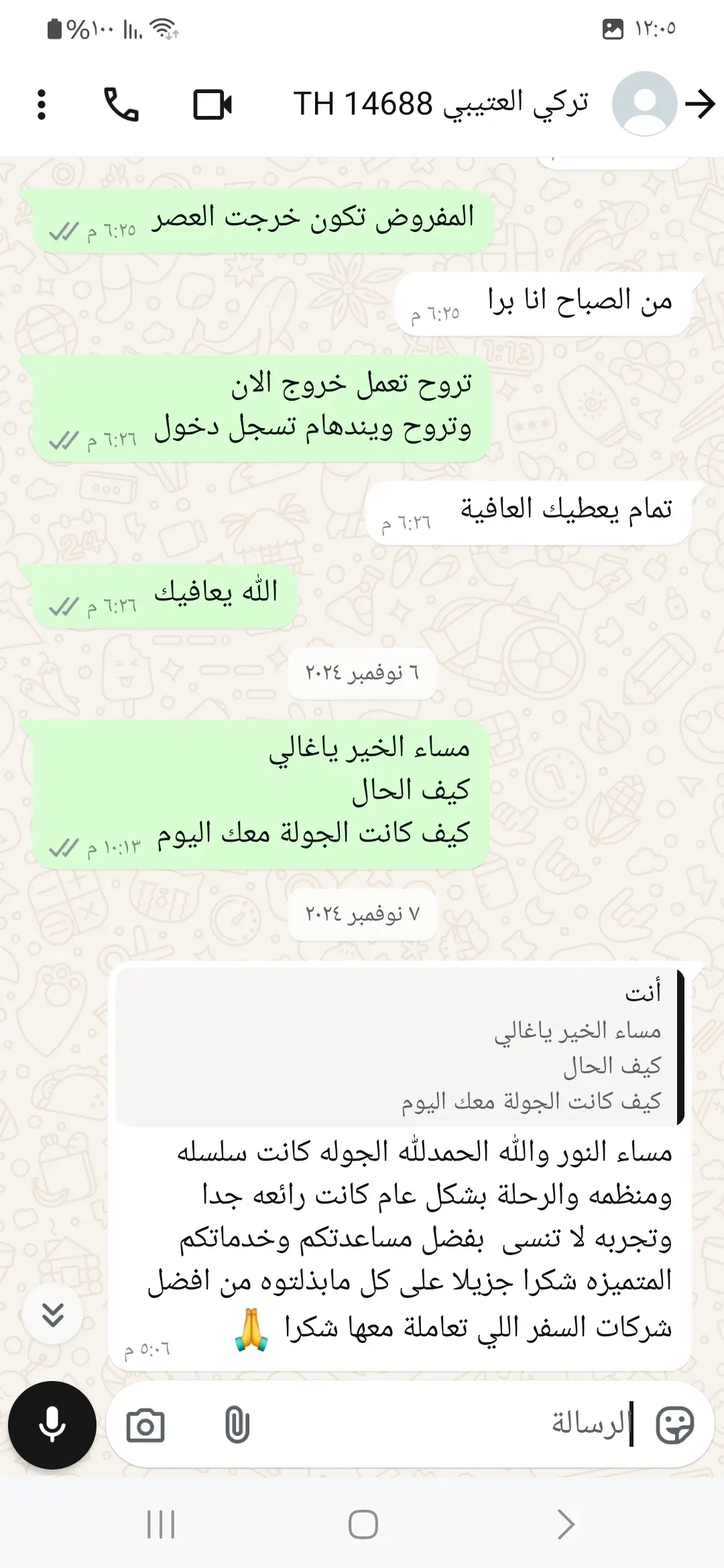
Task: Open recent apps from navigation bar
Action: tap(161, 1524)
